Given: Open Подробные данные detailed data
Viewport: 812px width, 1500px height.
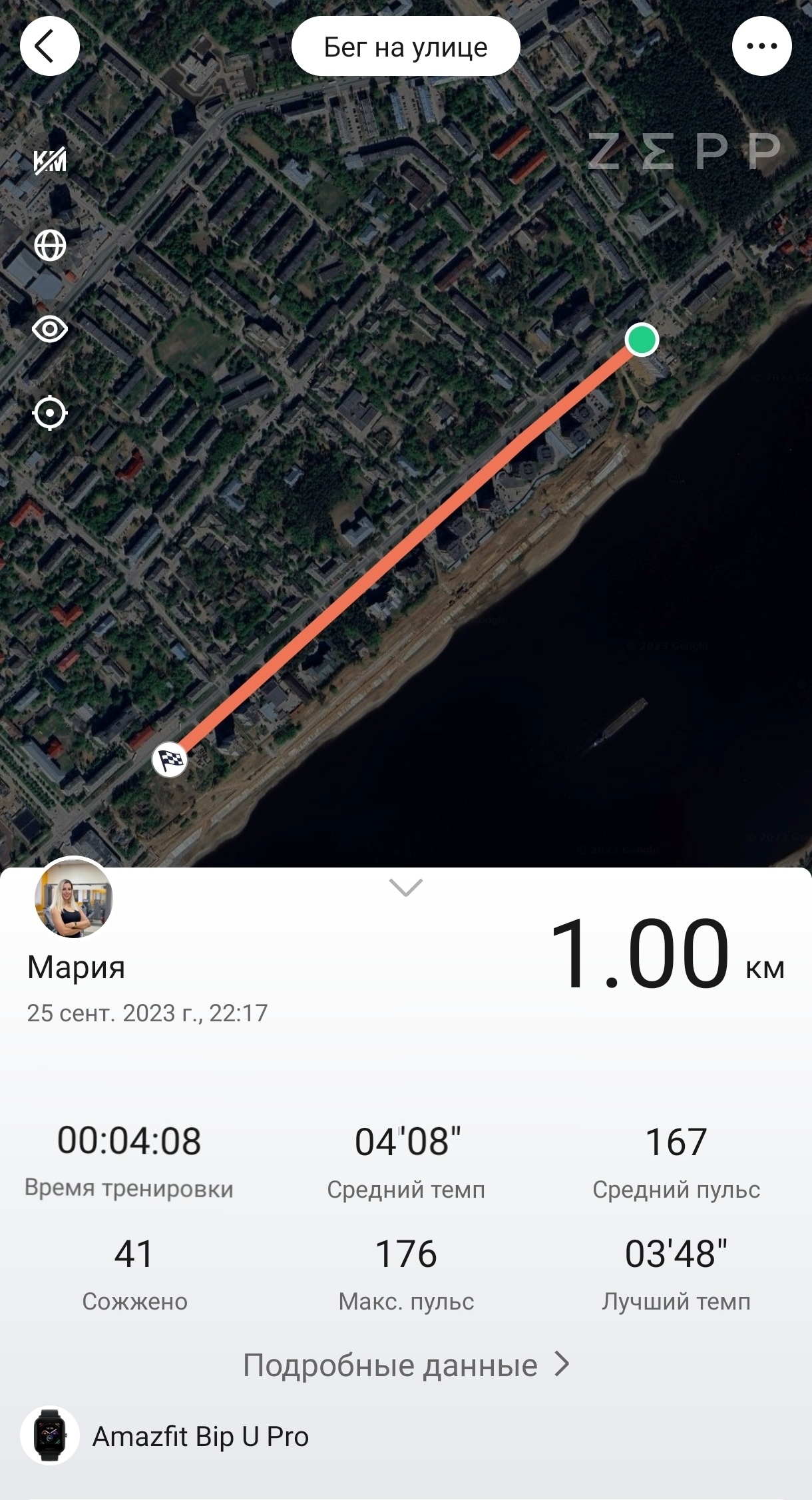Looking at the screenshot, I should (x=405, y=1364).
